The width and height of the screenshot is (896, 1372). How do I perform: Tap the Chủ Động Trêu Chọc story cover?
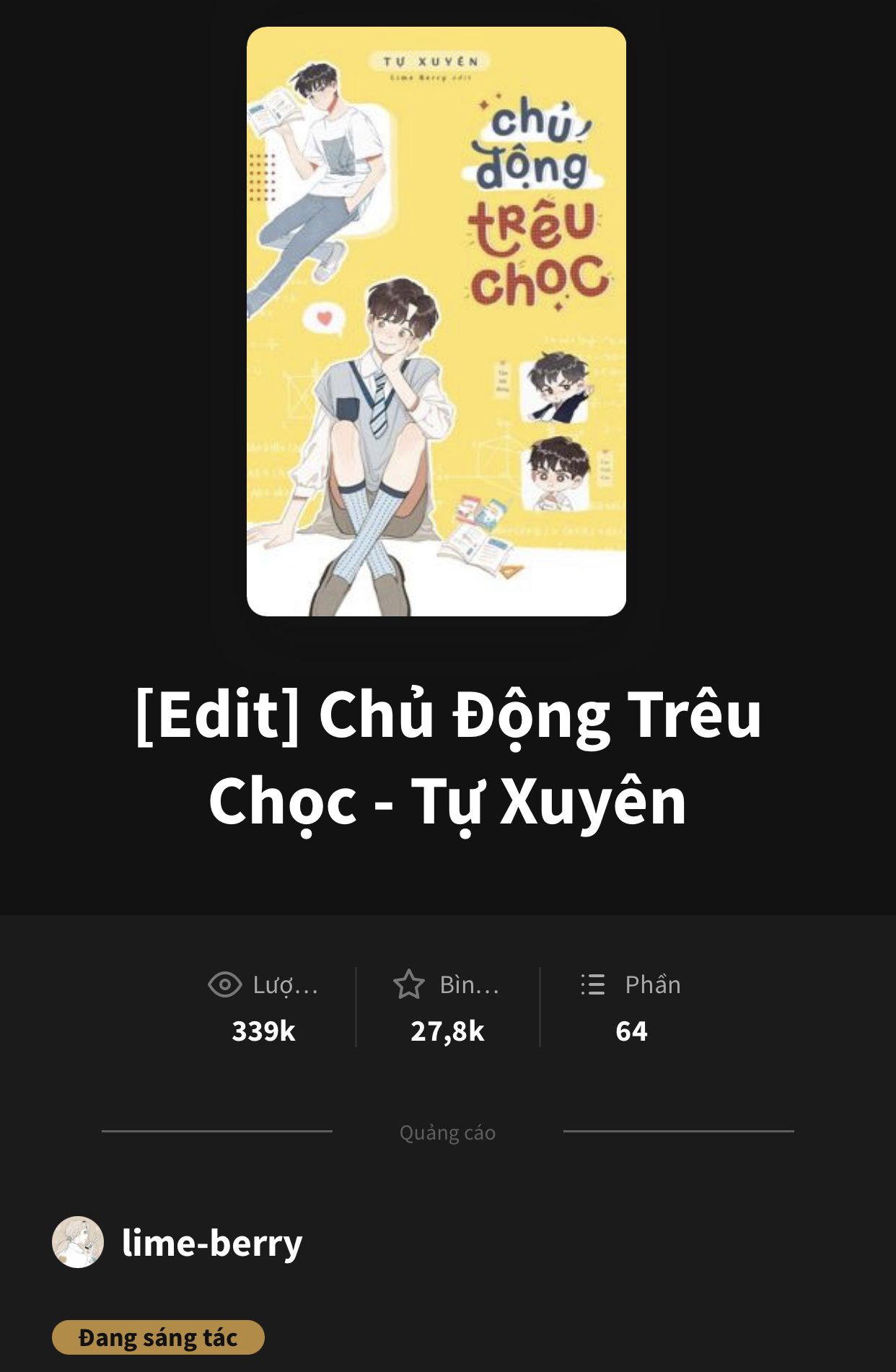click(436, 321)
